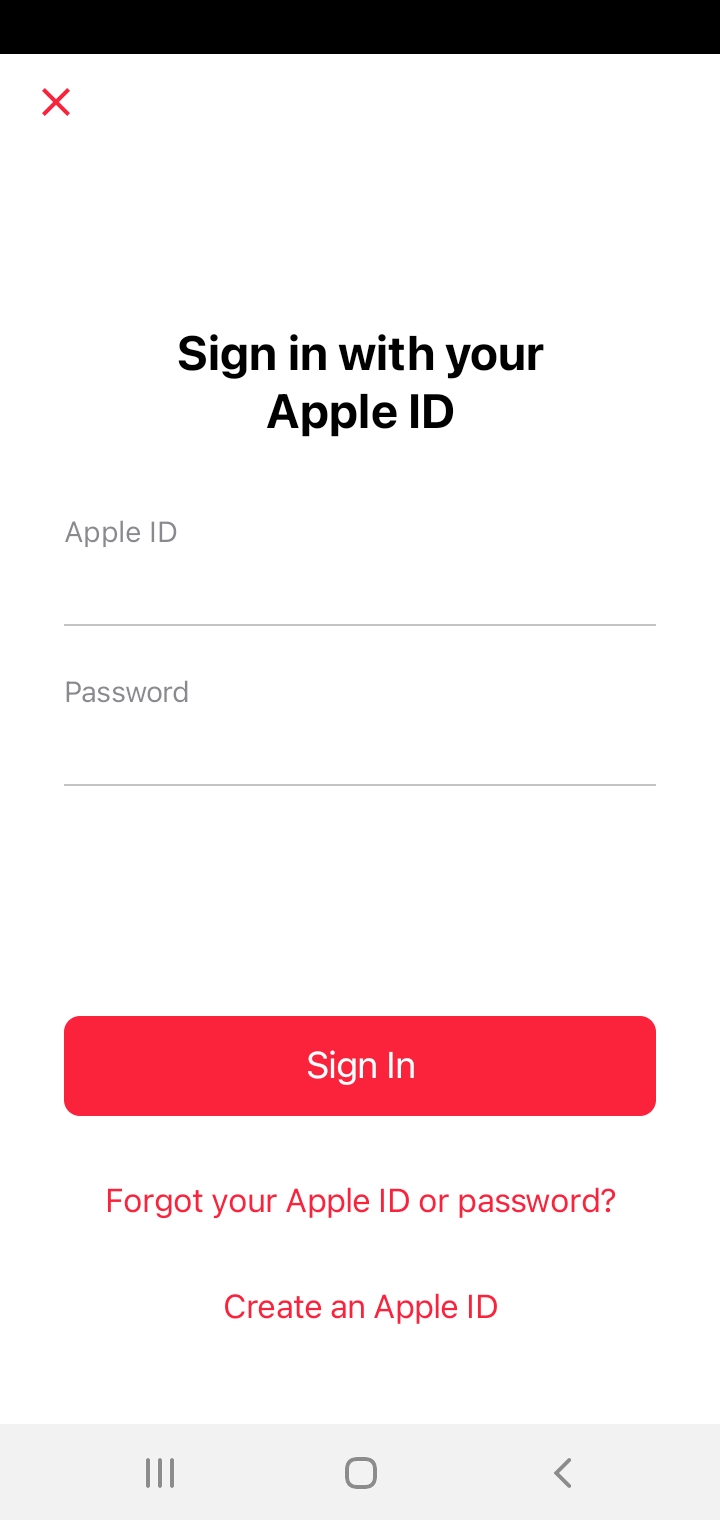
Task: Start account recovery via the forgot password link
Action: point(360,1200)
